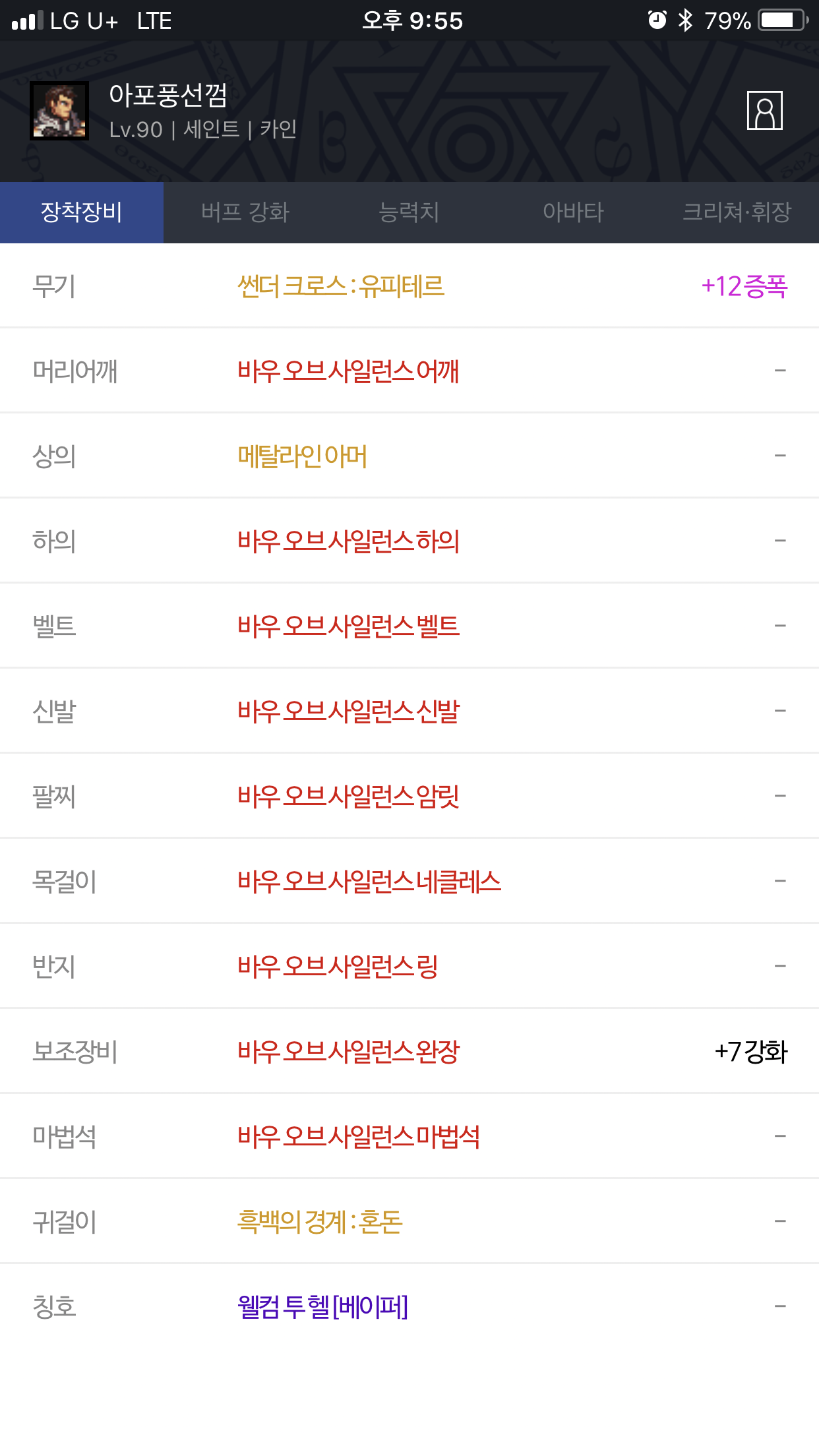The width and height of the screenshot is (819, 1456).
Task: Select the 장착장비 tab
Action: [x=82, y=212]
